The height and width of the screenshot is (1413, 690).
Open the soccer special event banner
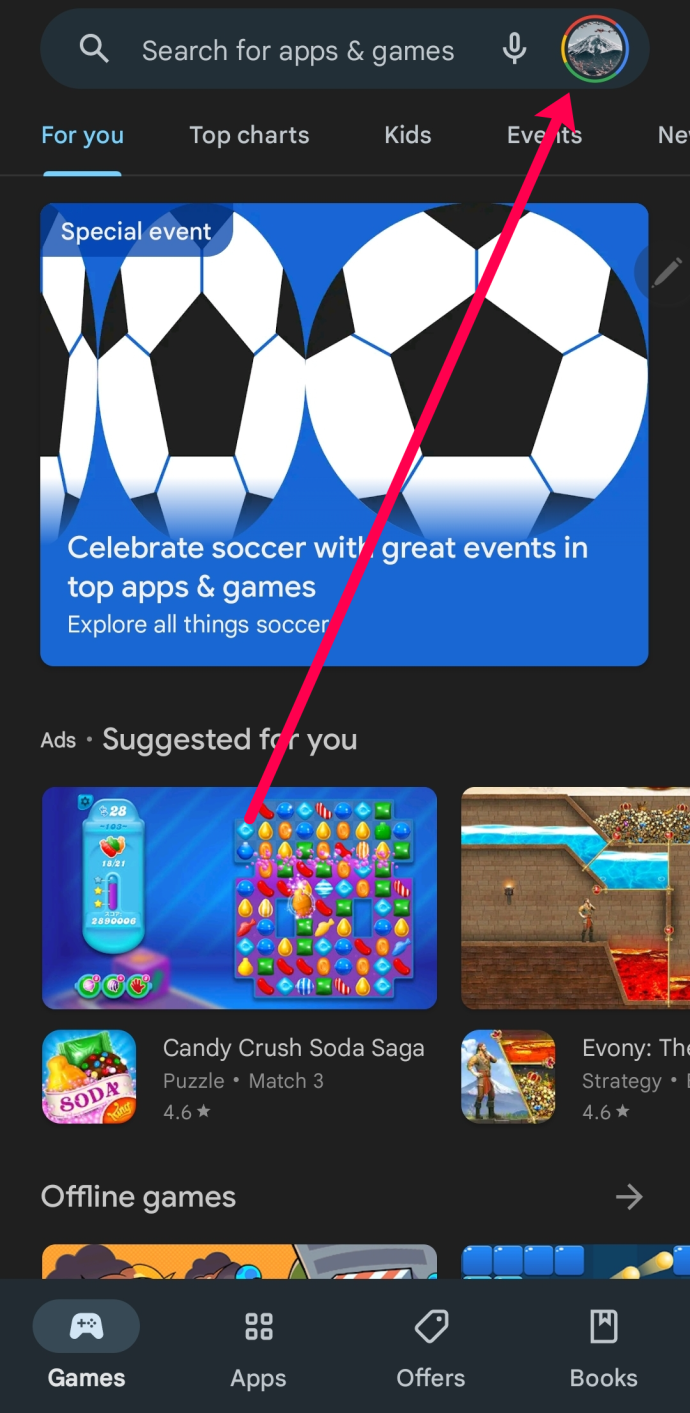coord(344,434)
